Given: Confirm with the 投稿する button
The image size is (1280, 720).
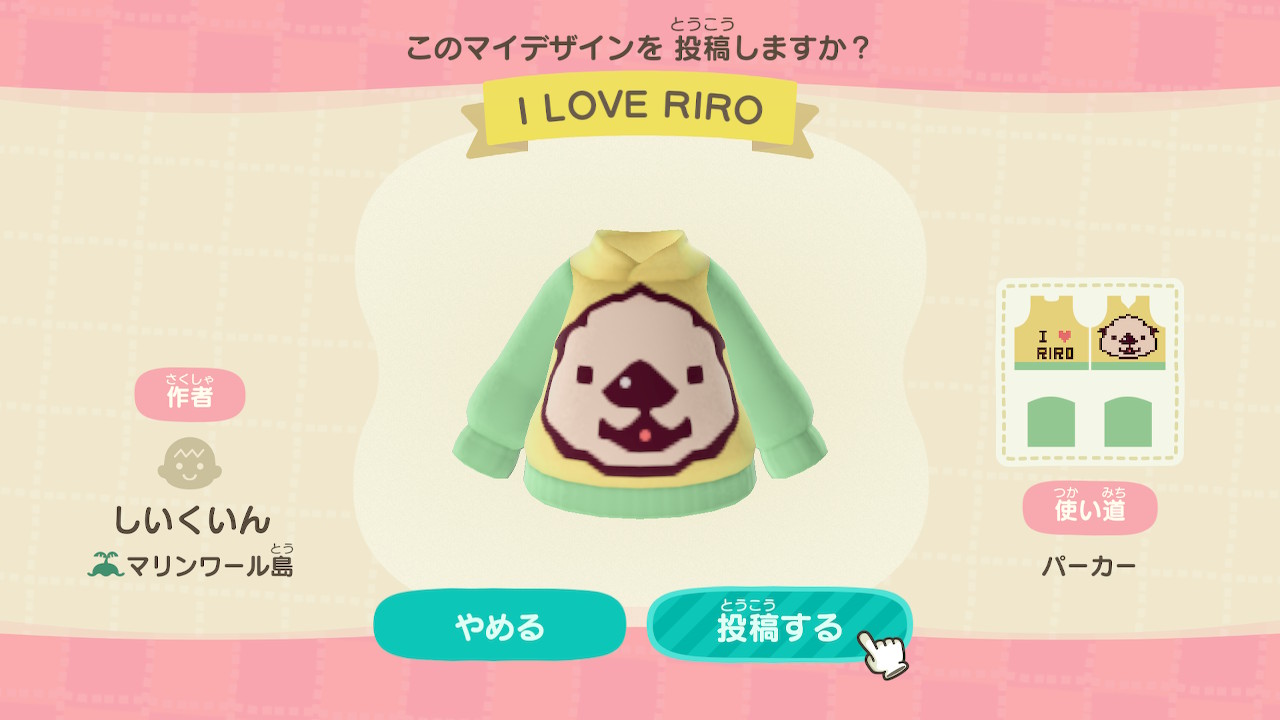Looking at the screenshot, I should click(x=778, y=626).
